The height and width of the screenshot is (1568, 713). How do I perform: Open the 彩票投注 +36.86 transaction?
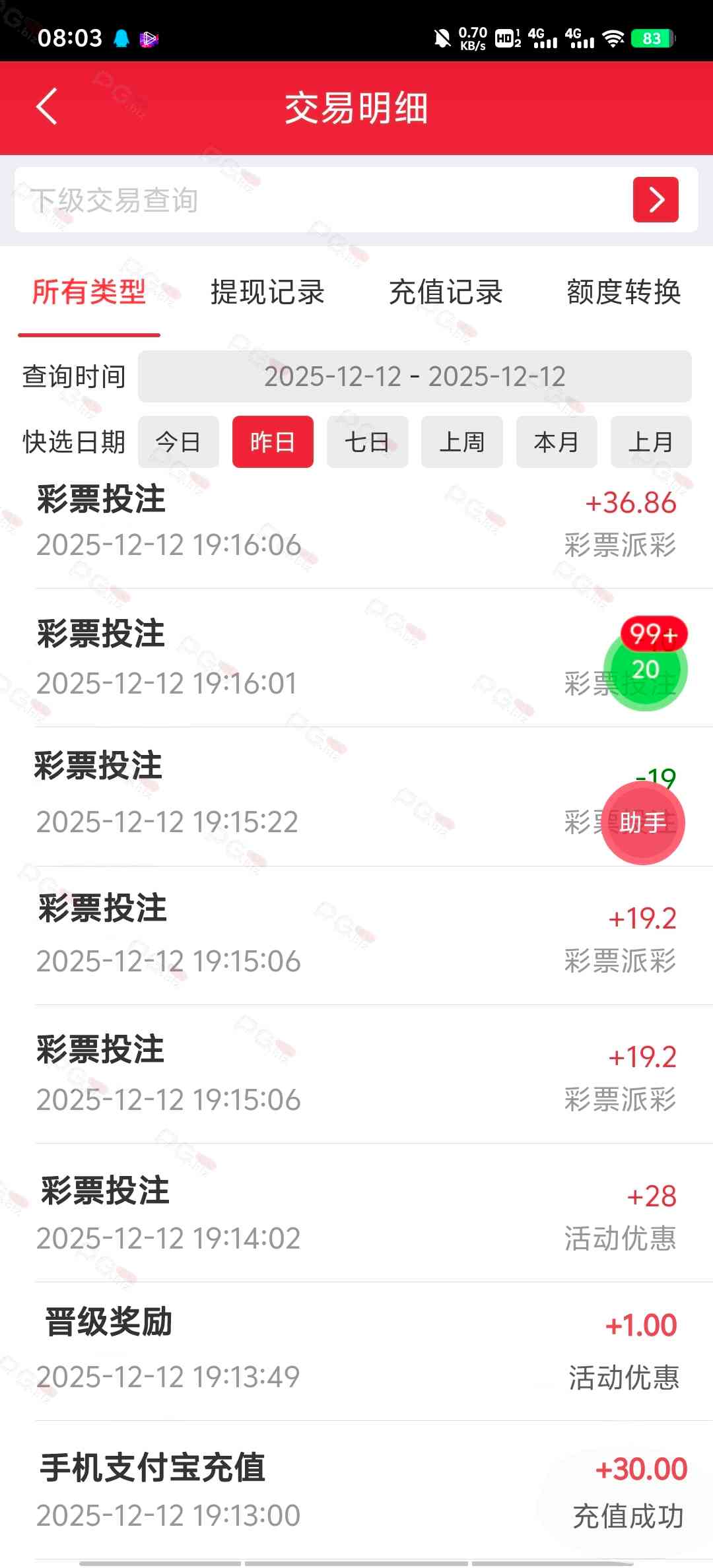(356, 523)
